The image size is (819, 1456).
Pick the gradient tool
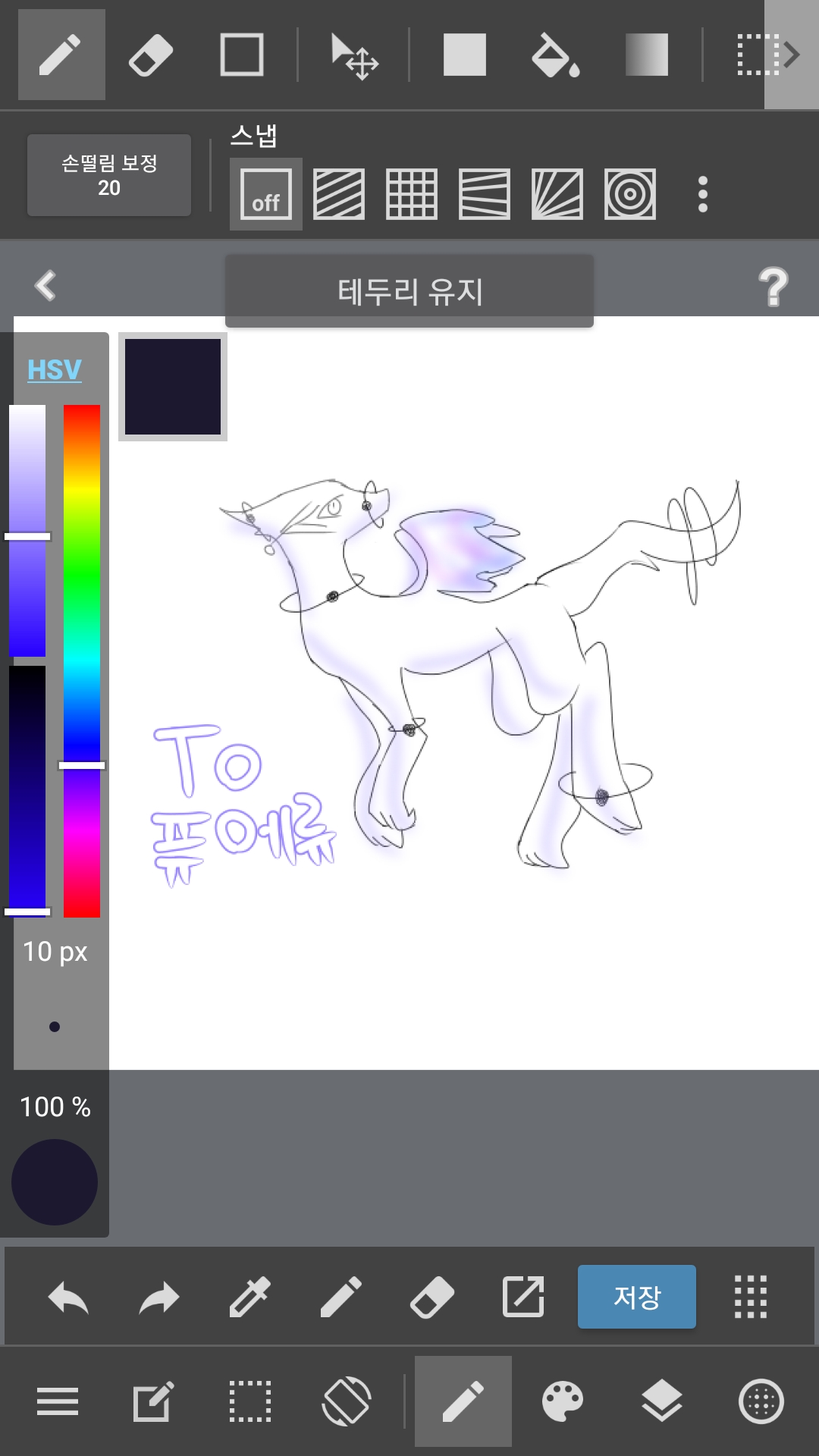click(646, 55)
